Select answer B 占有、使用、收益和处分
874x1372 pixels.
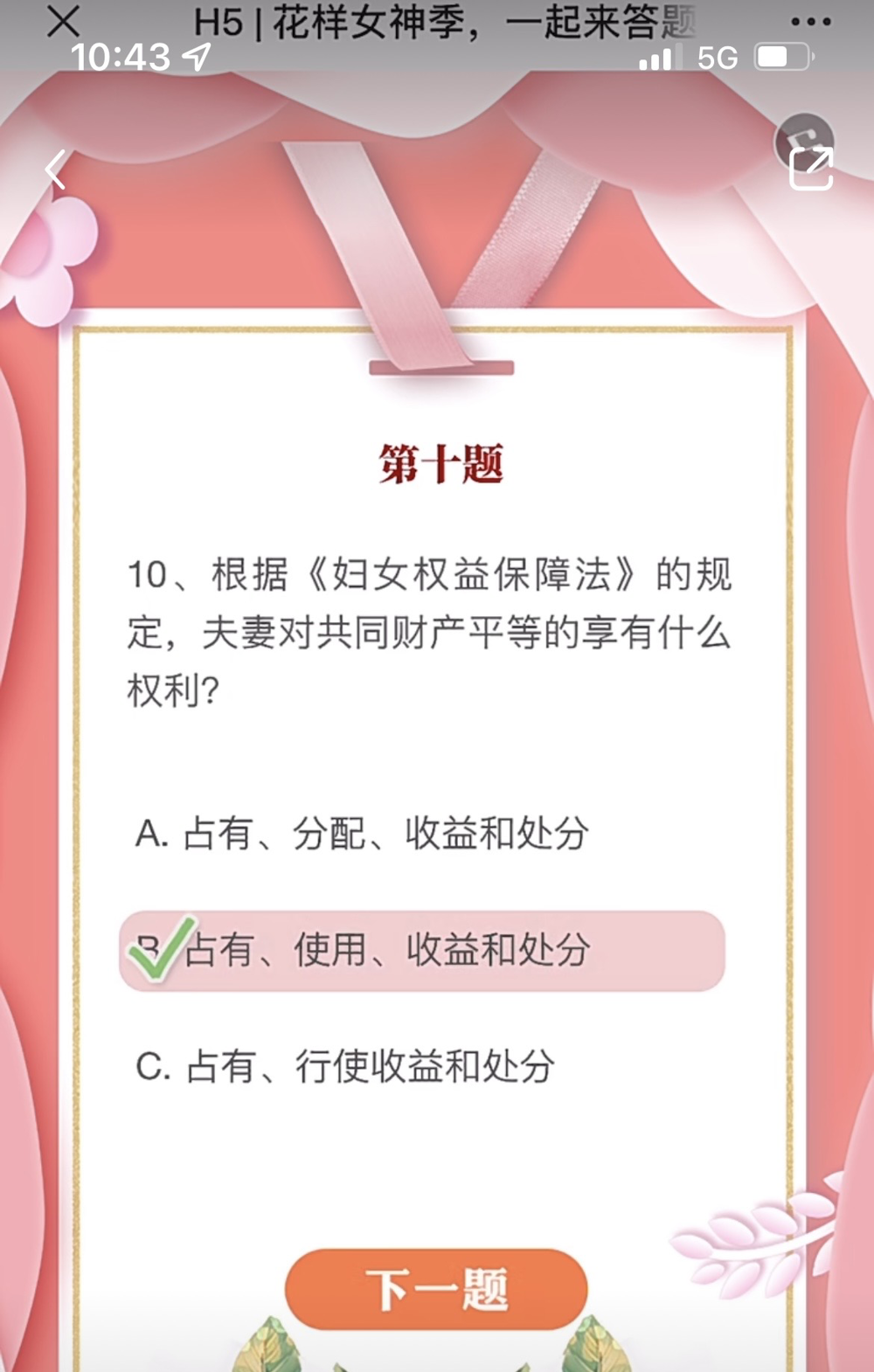point(421,951)
